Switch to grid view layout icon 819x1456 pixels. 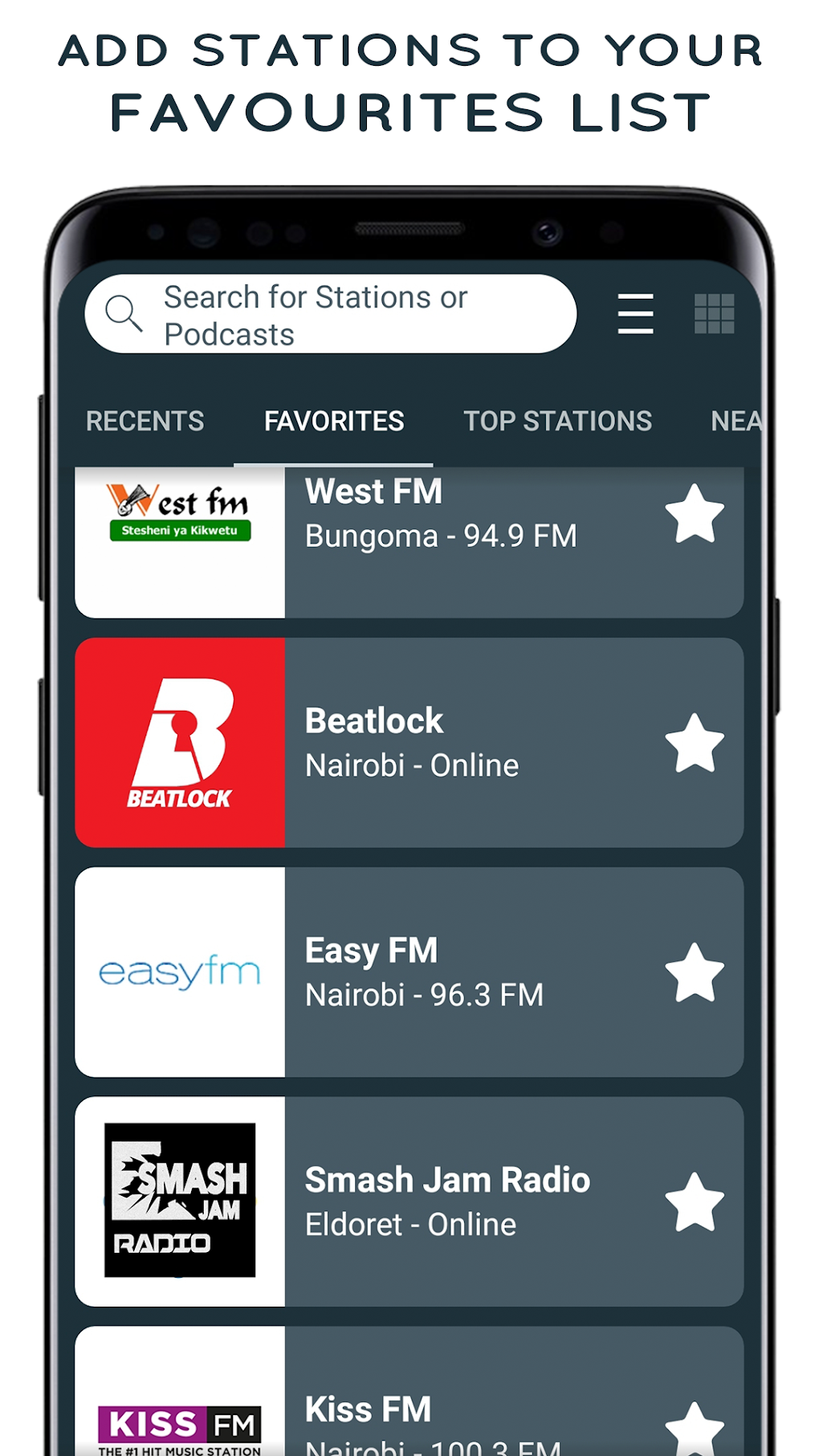pyautogui.click(x=716, y=314)
